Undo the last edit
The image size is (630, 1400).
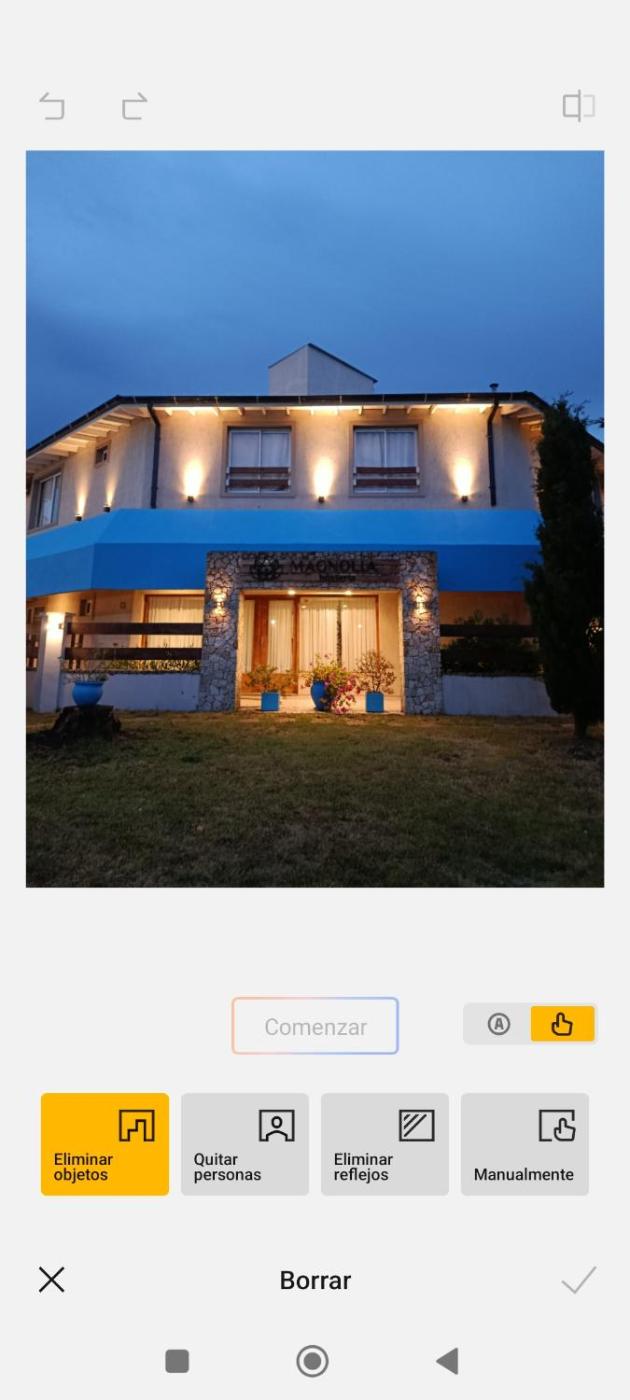(x=52, y=106)
